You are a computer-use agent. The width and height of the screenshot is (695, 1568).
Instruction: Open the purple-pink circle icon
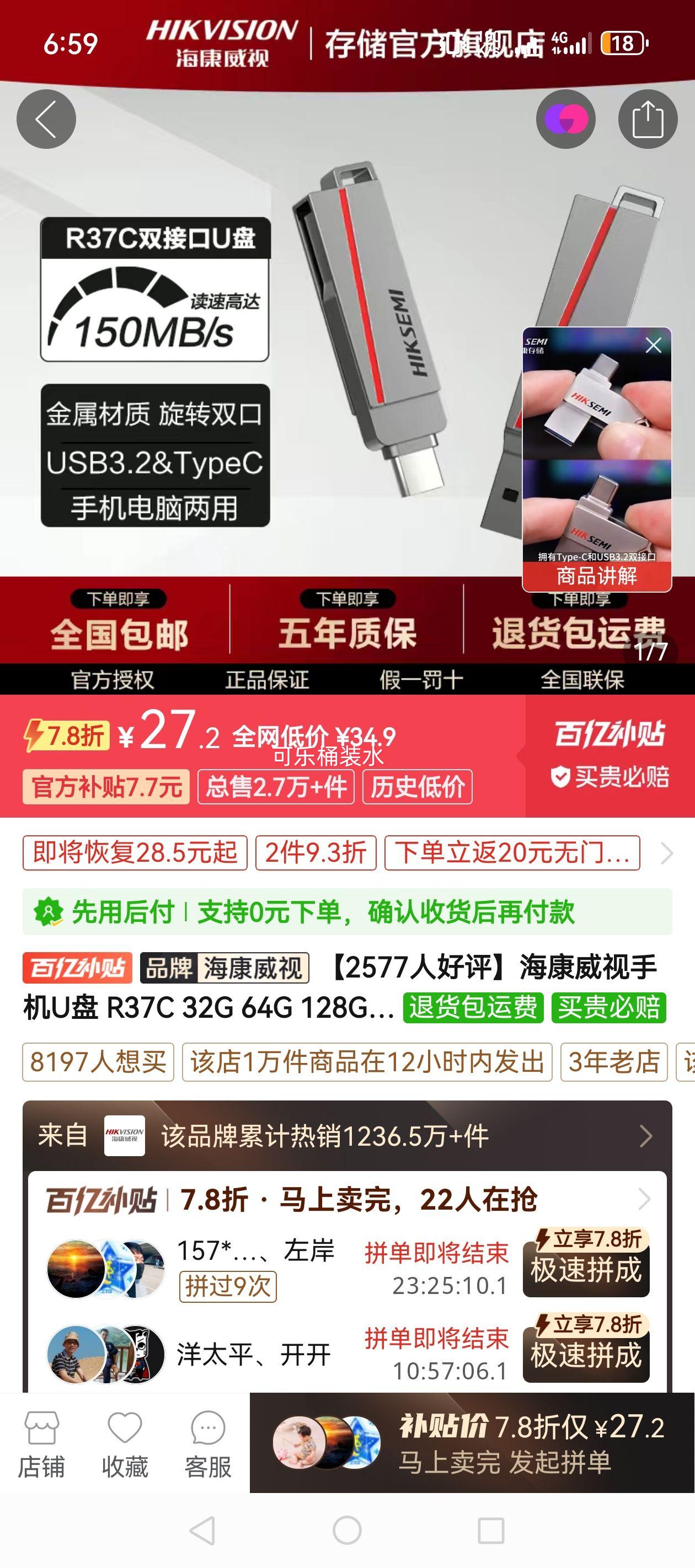[x=565, y=119]
